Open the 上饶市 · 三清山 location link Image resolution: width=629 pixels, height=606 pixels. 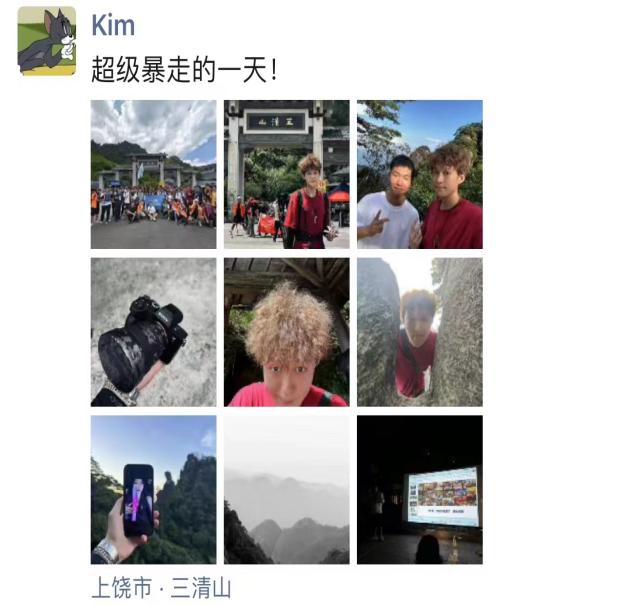point(161,588)
